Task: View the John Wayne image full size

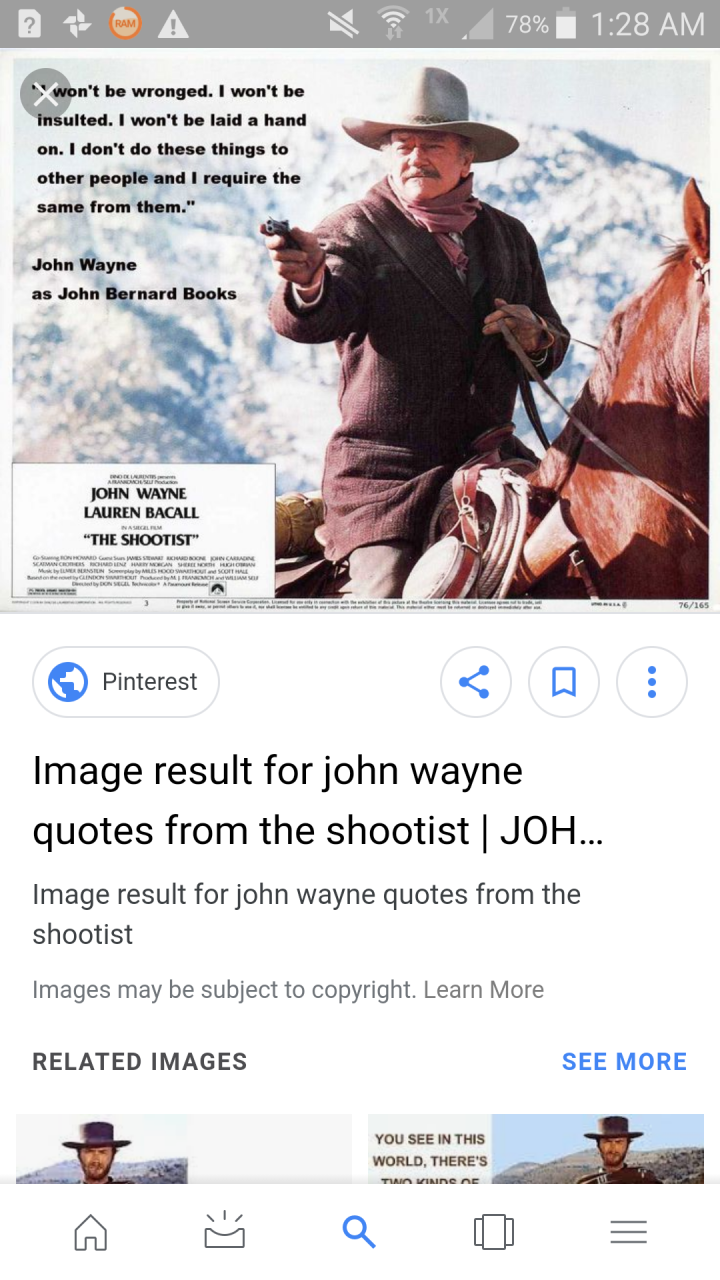Action: (400, 330)
